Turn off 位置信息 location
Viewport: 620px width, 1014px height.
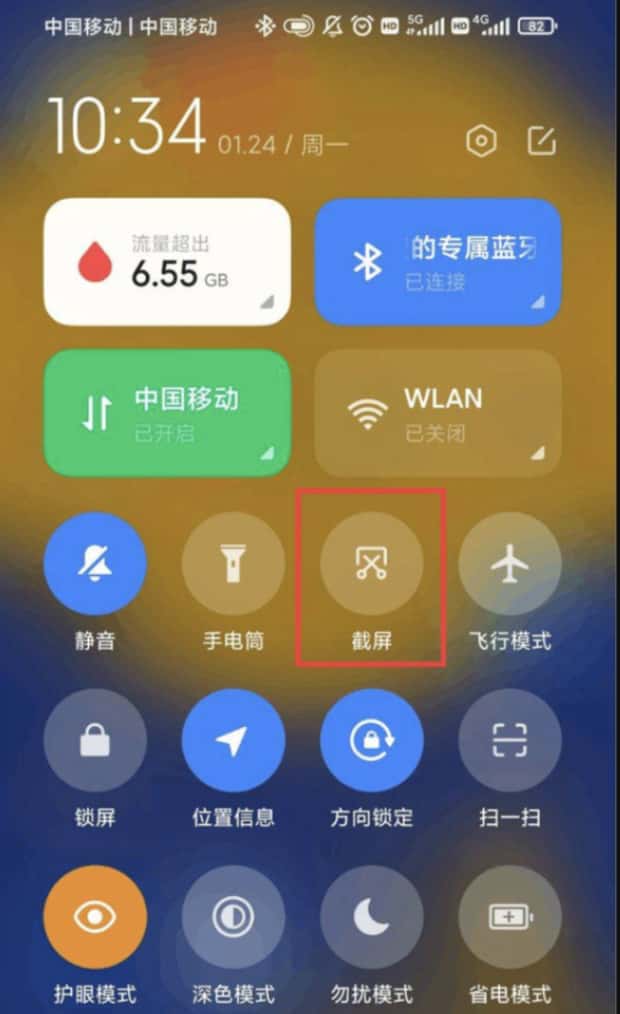pos(233,741)
